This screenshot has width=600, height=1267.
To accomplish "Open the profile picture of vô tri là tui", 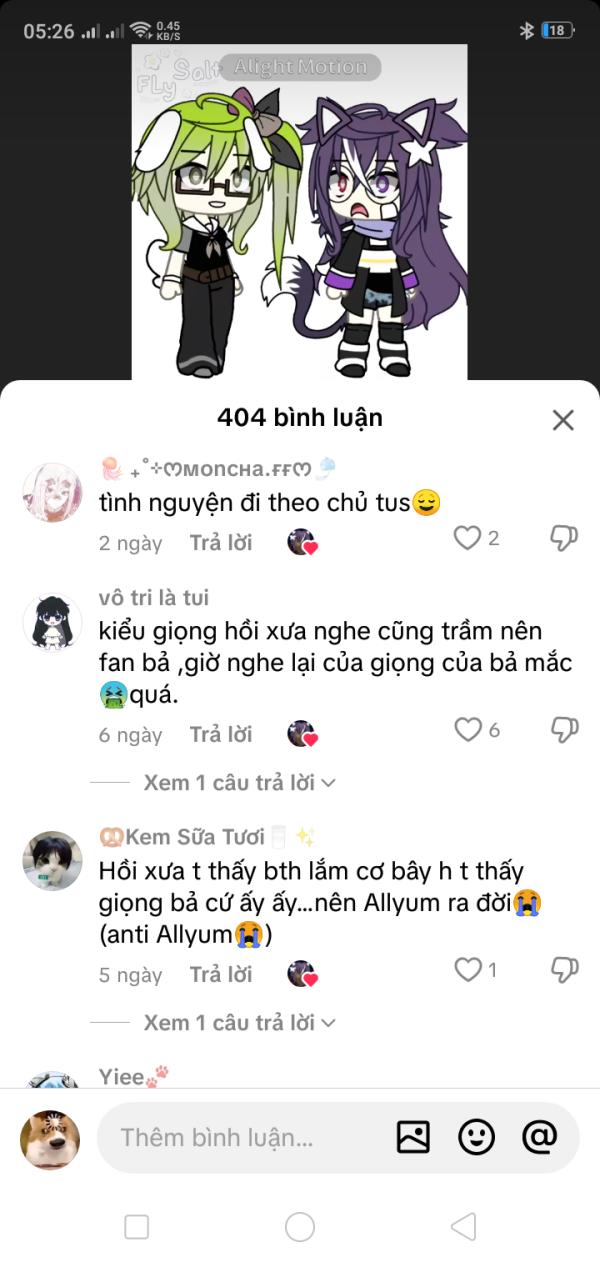I will [x=52, y=625].
